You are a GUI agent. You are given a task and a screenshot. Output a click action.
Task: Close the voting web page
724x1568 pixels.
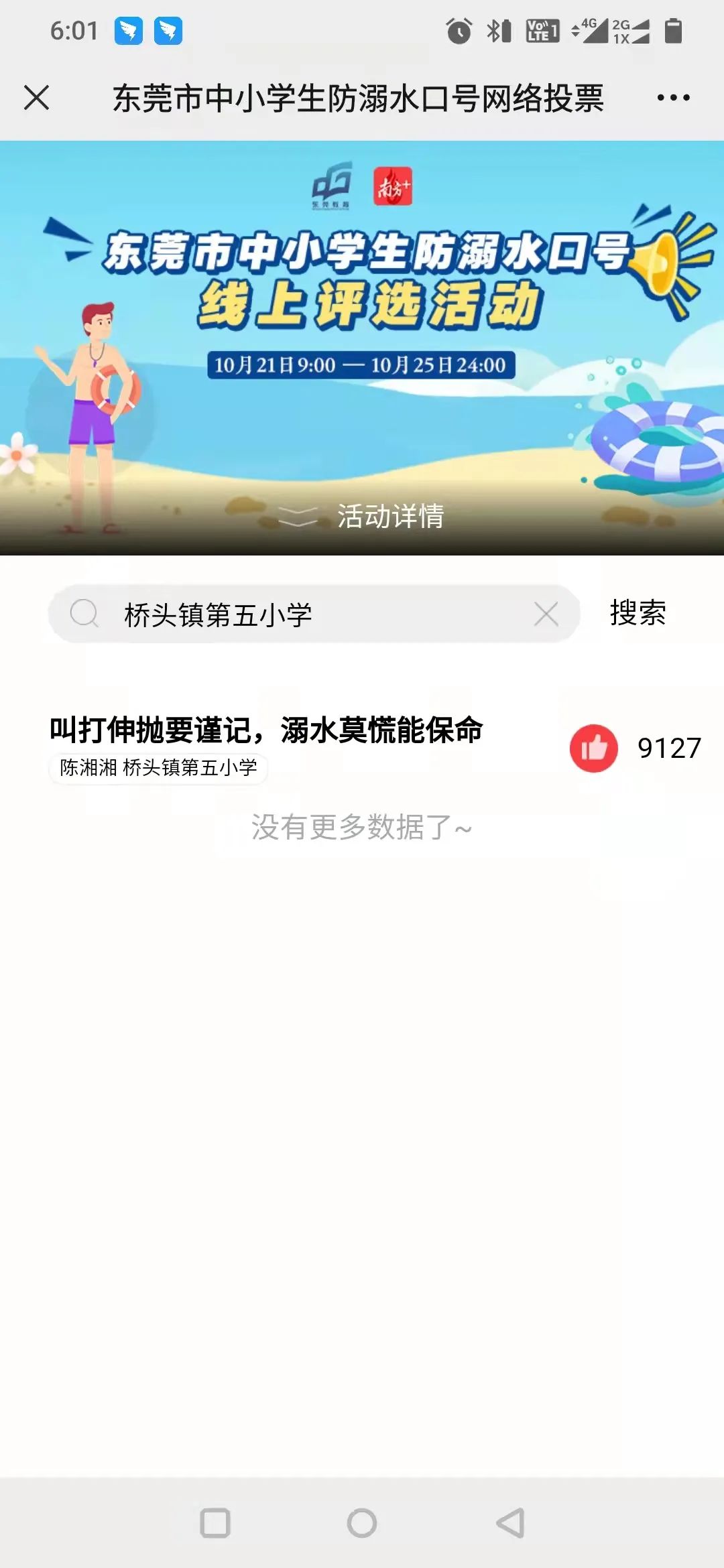click(x=37, y=98)
